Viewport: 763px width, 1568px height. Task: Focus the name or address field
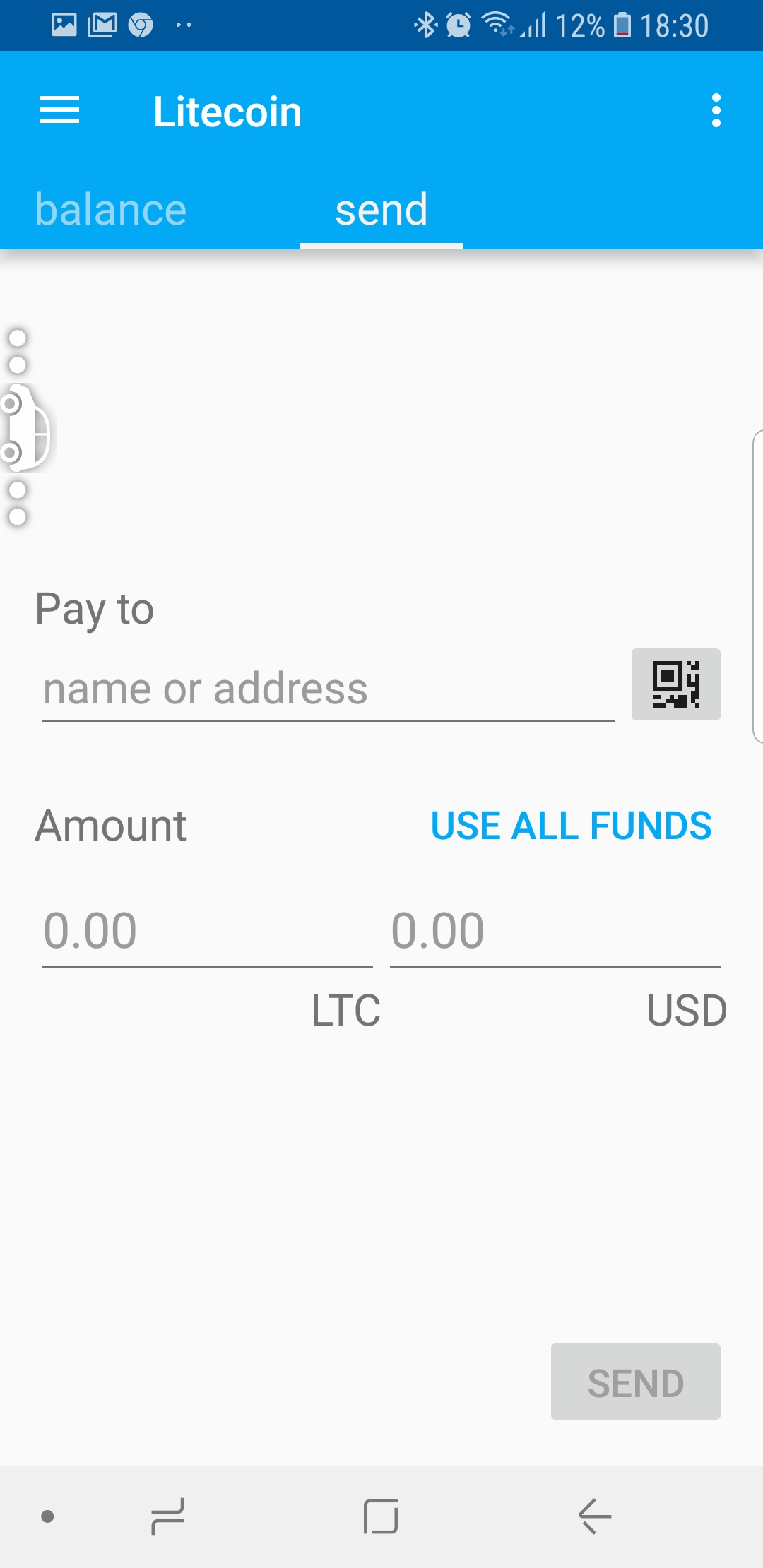tap(328, 689)
